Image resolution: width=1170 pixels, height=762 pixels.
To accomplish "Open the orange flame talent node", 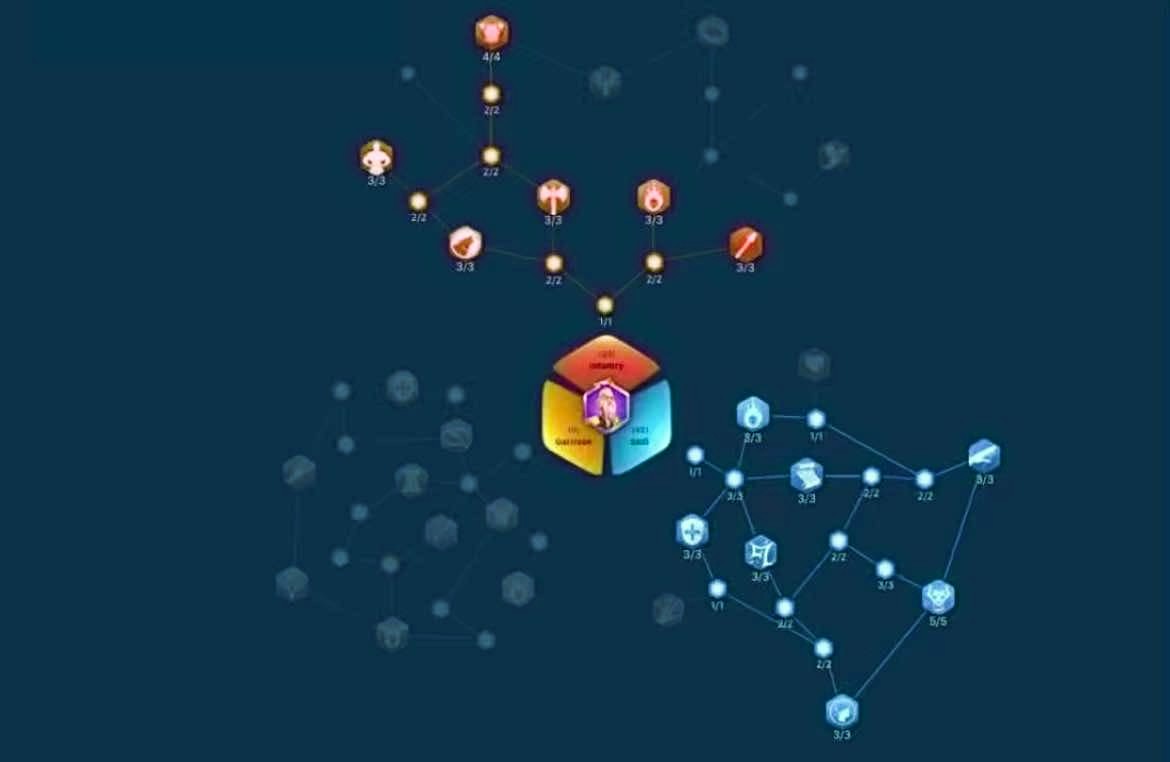I will (654, 196).
